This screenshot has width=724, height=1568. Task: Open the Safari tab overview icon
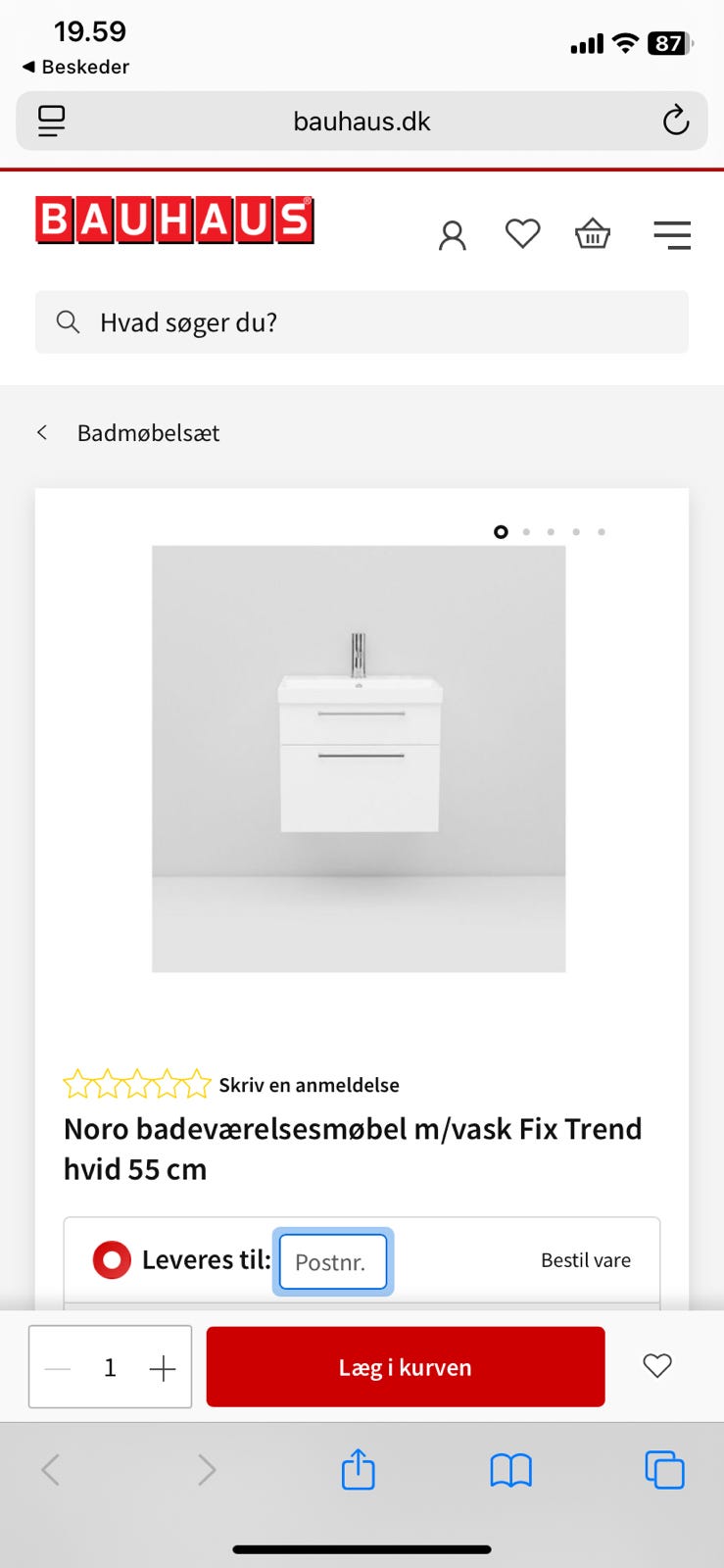[663, 1469]
